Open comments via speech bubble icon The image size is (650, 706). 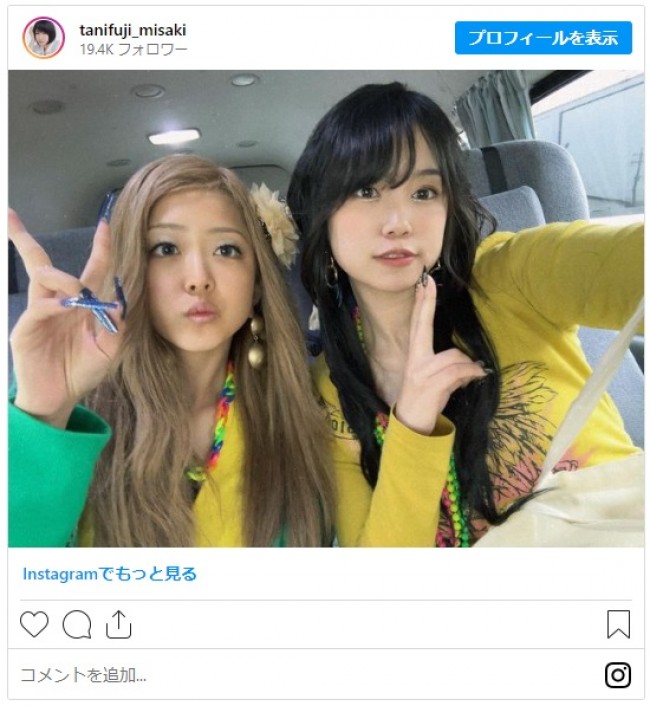[x=77, y=625]
